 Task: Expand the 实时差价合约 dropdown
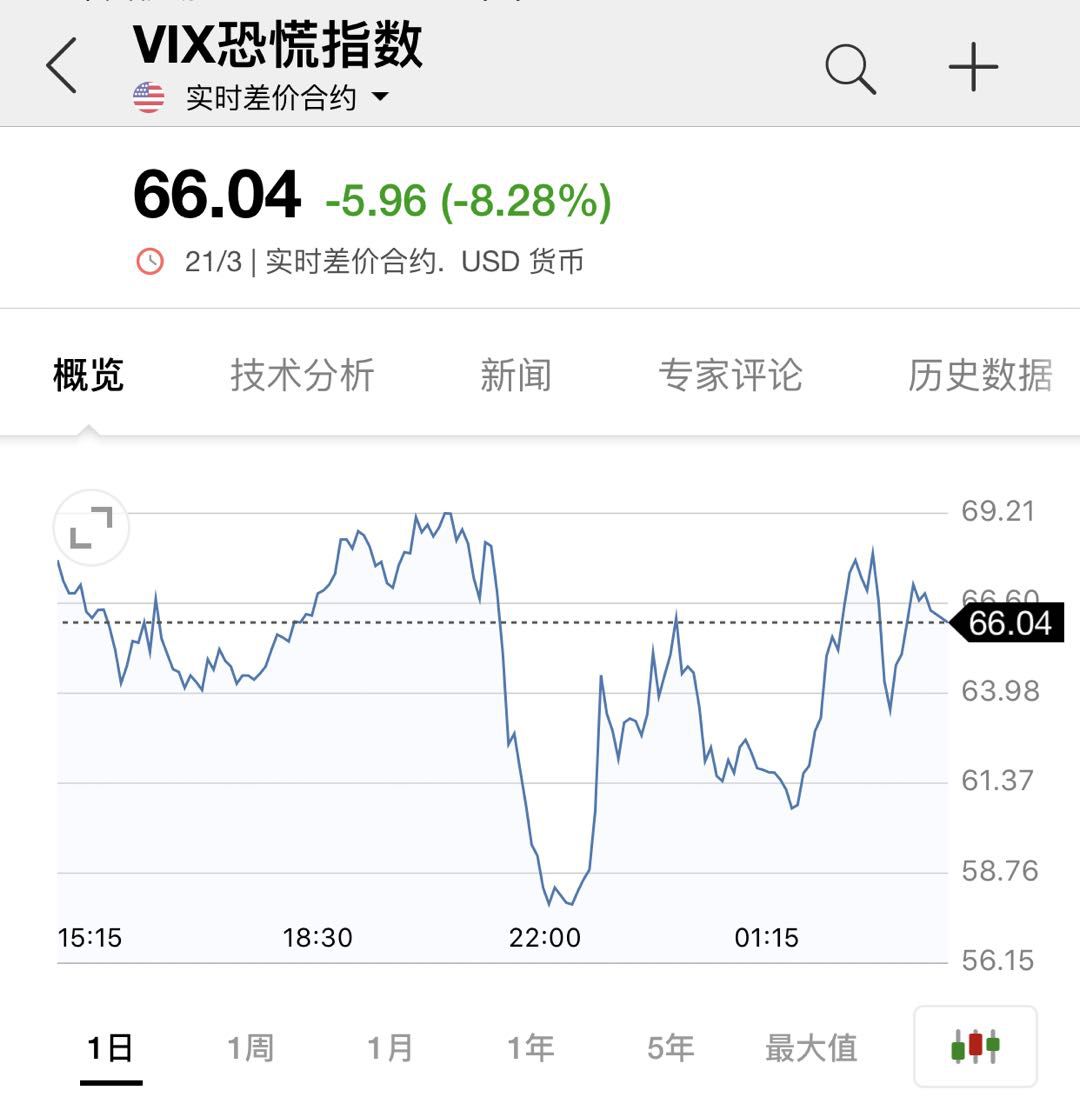[286, 98]
